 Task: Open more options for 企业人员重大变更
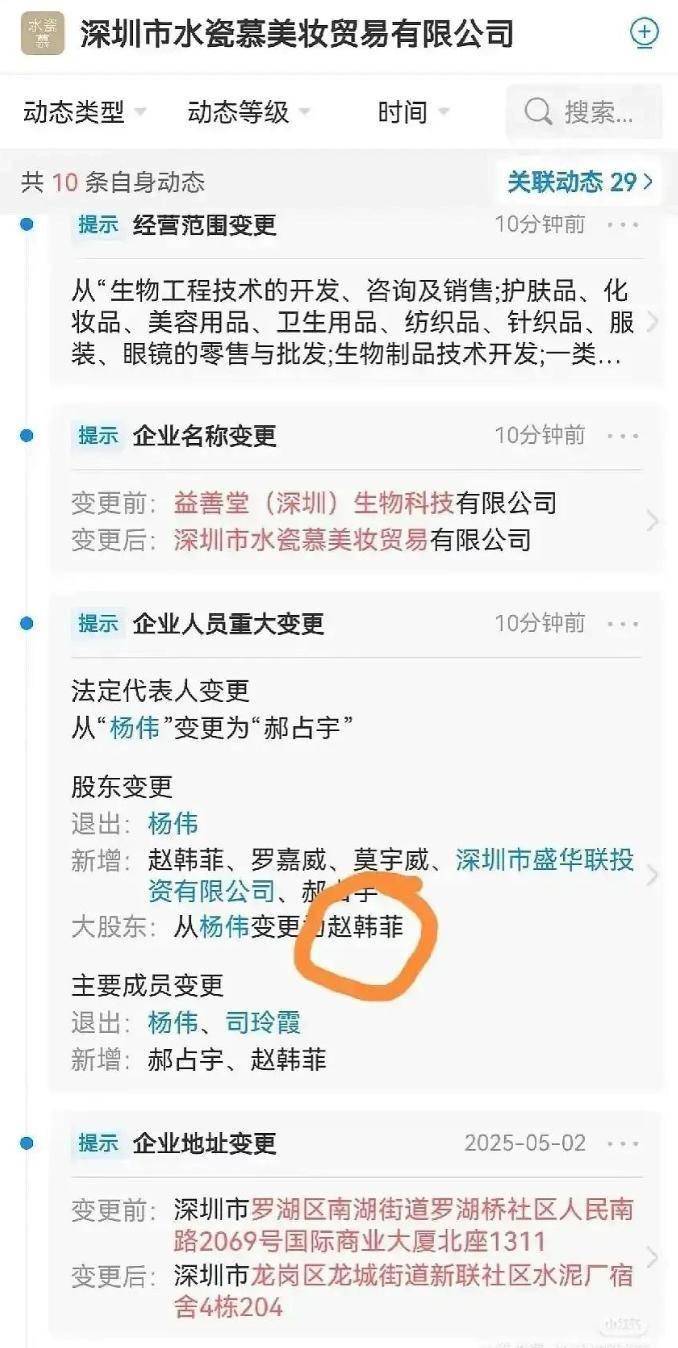coord(622,624)
